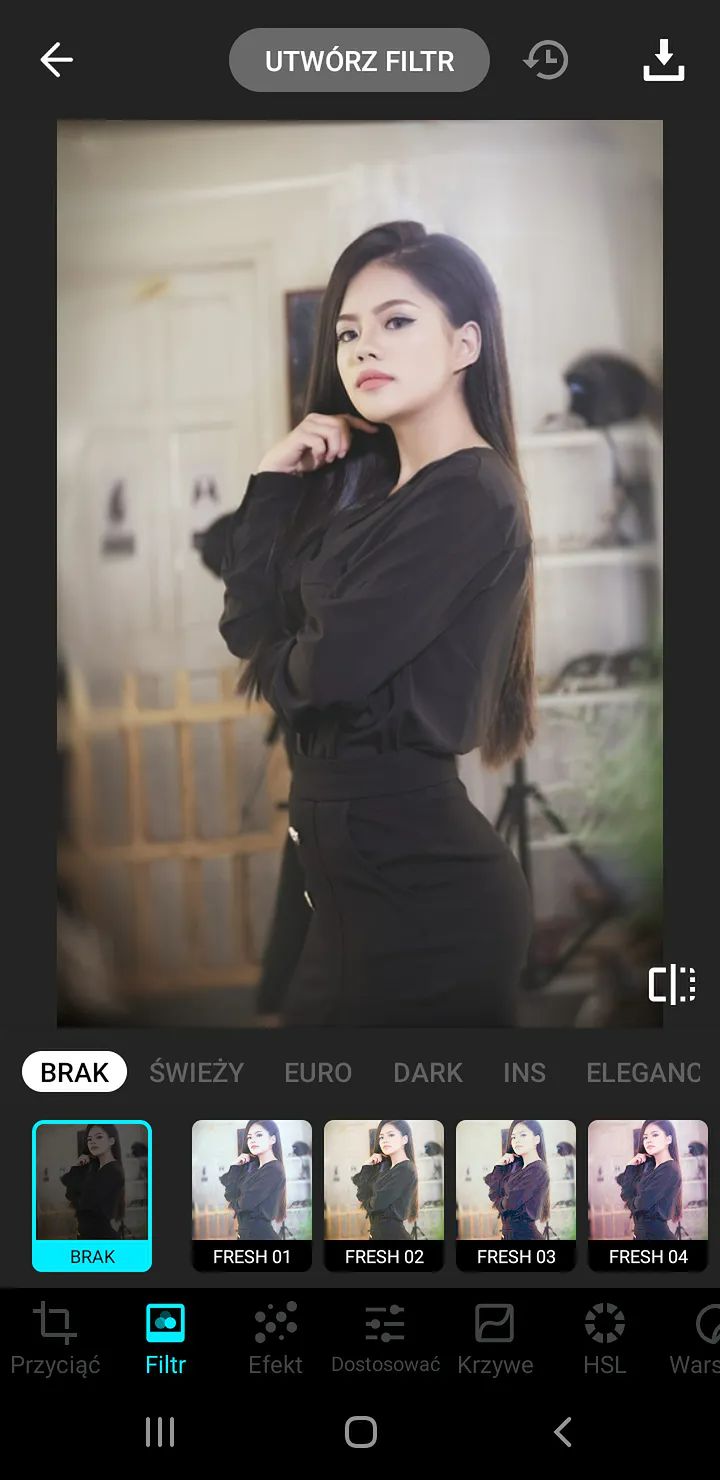Image resolution: width=720 pixels, height=1480 pixels.
Task: Open the HSL color tool
Action: tap(605, 1338)
